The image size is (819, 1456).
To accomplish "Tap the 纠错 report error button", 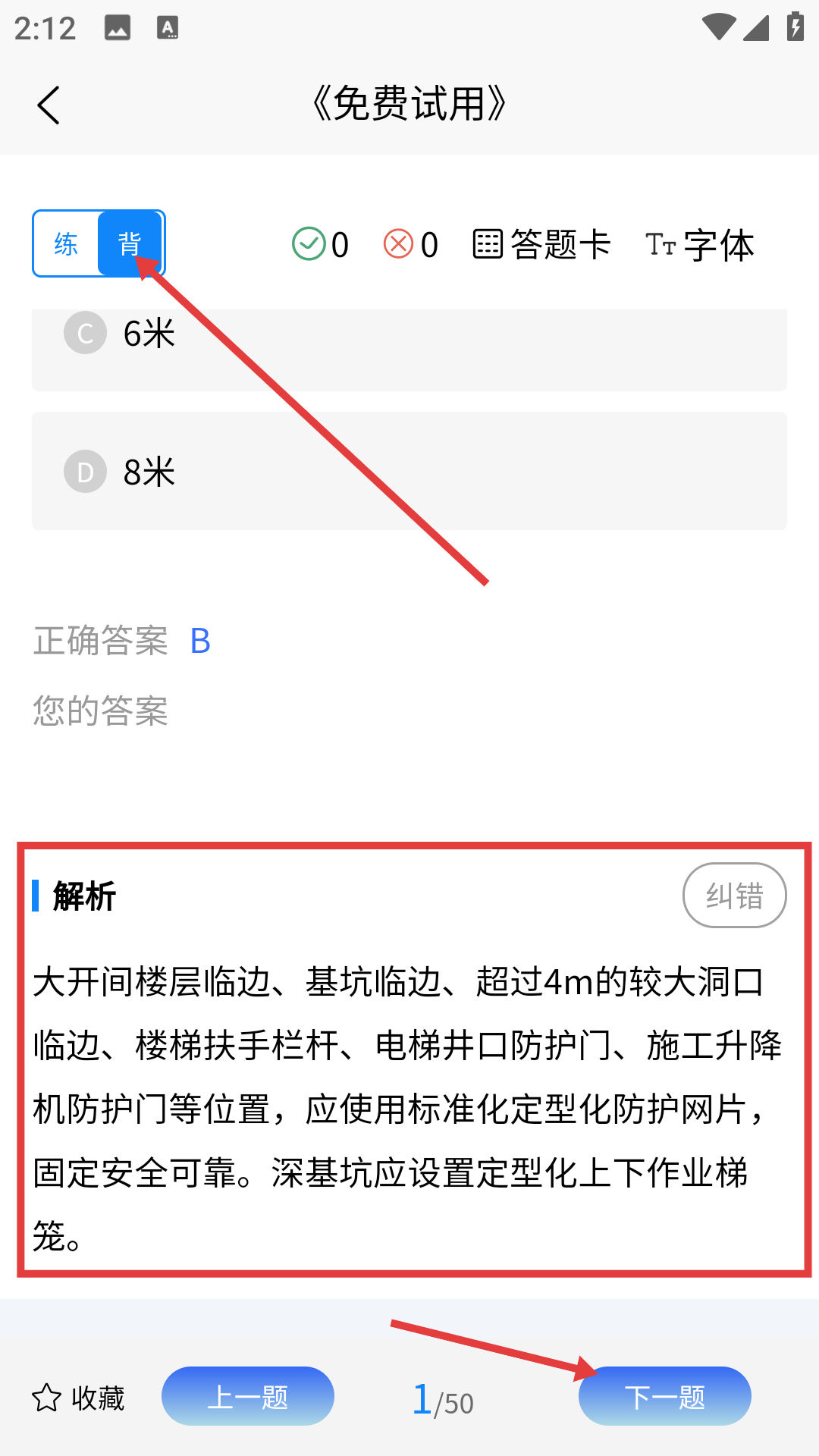I will click(734, 896).
